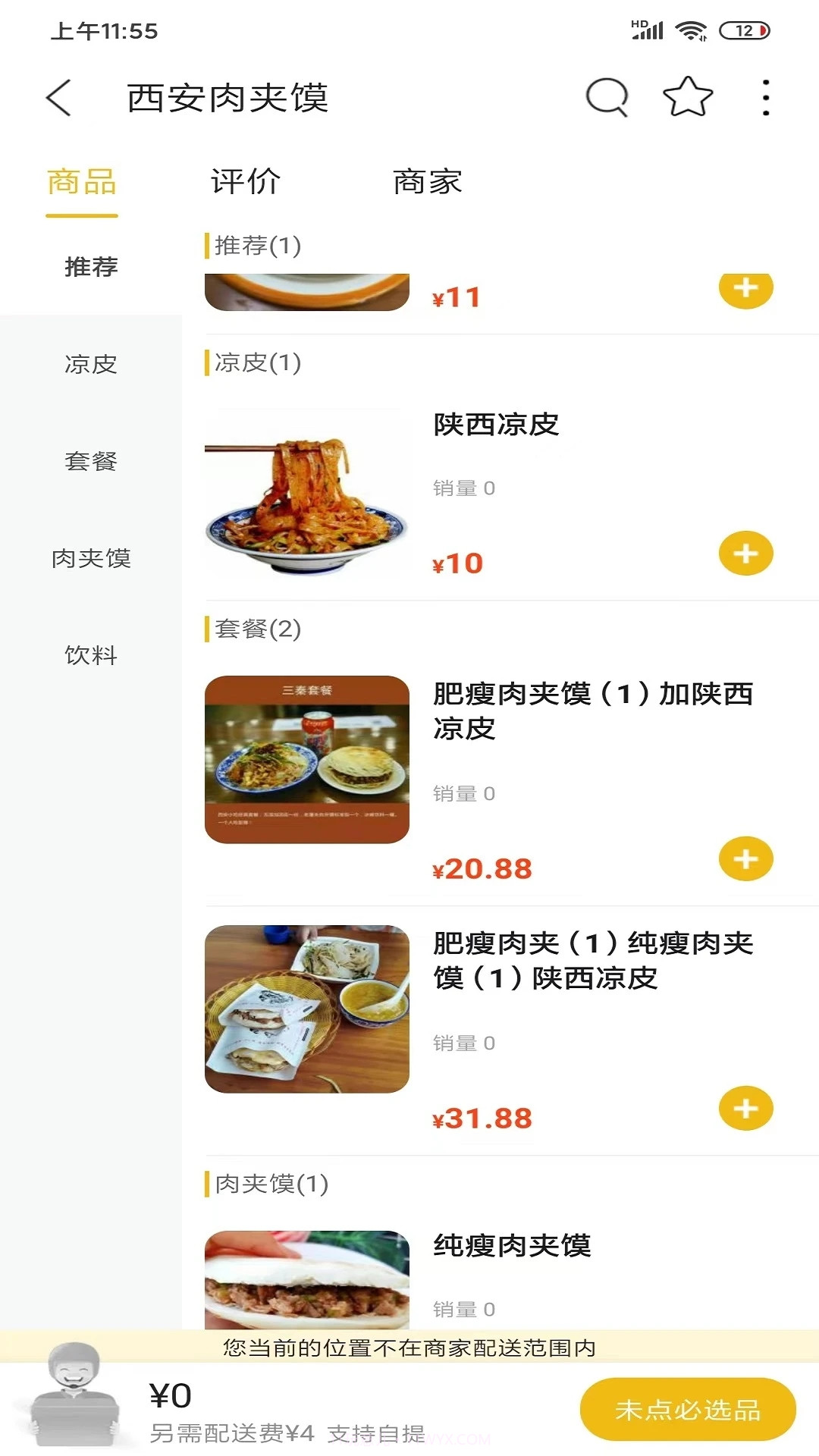Add 陕西凉皮 to cart with the plus icon
This screenshot has width=819, height=1456.
745,553
